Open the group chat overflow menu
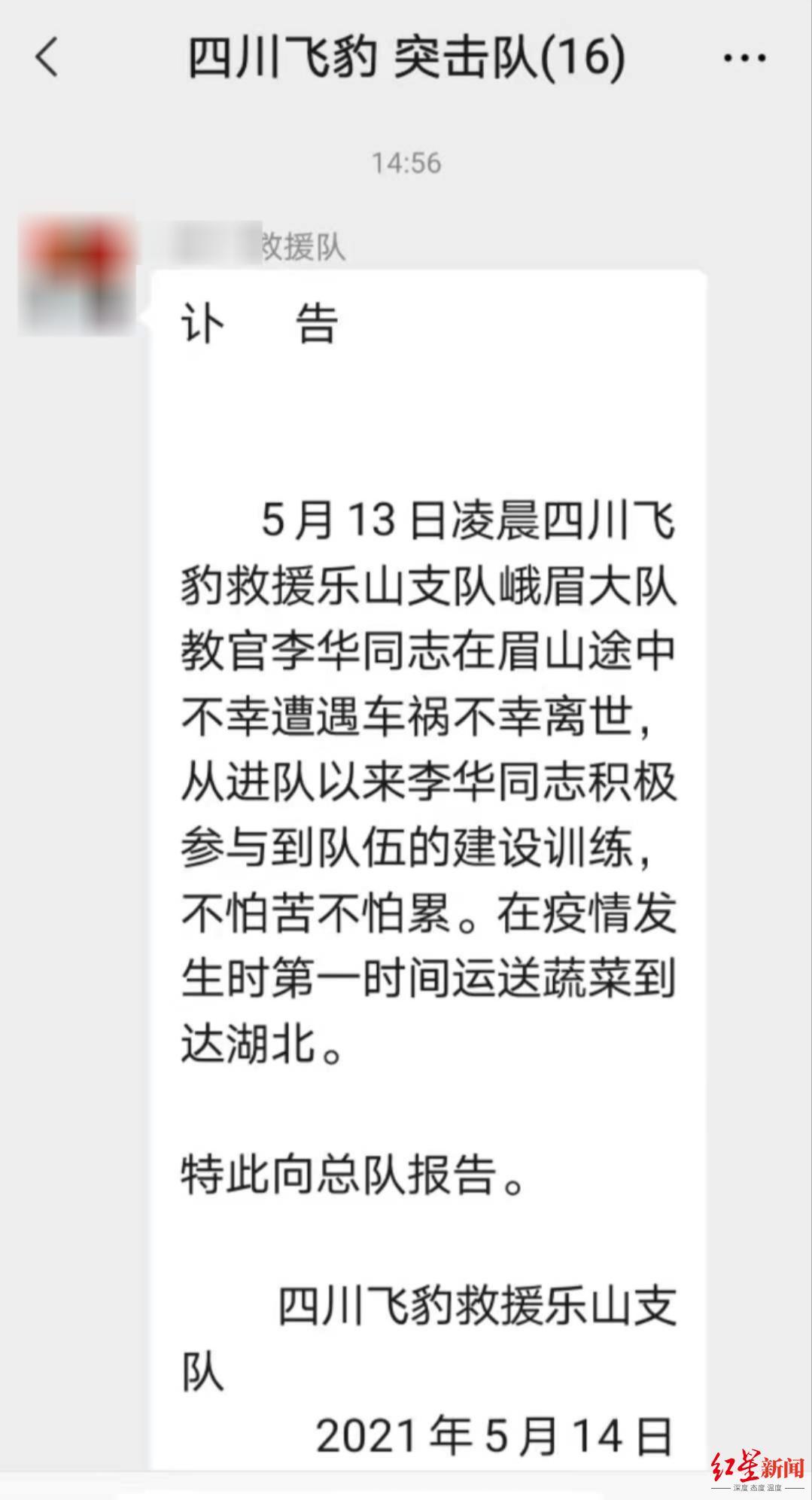This screenshot has height=1500, width=812. 744,59
